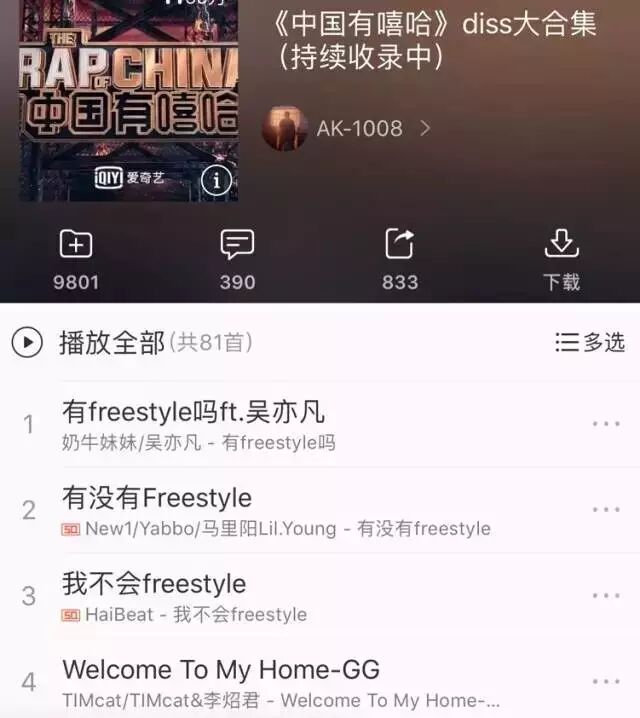The height and width of the screenshot is (718, 640).
Task: Enable multi-select with 多选
Action: 590,343
